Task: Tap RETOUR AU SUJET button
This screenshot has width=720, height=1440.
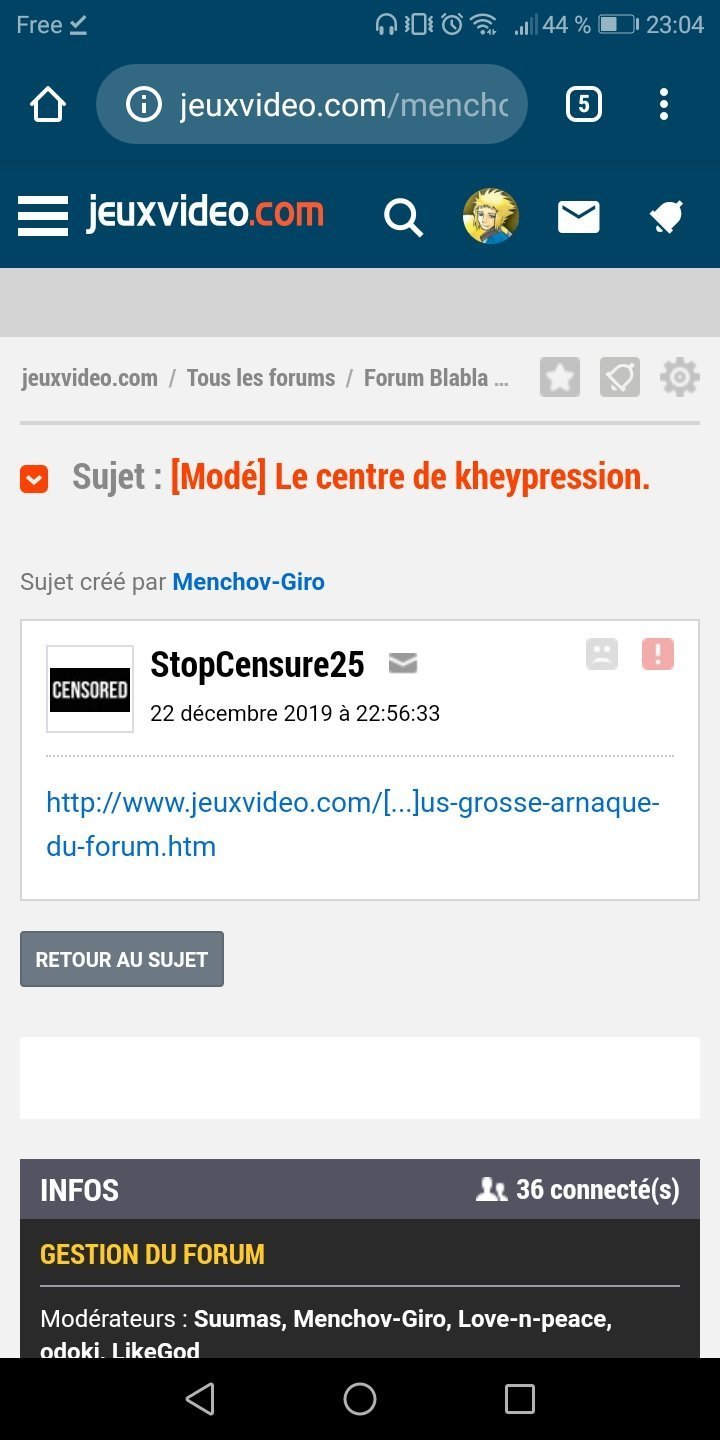Action: pyautogui.click(x=122, y=959)
